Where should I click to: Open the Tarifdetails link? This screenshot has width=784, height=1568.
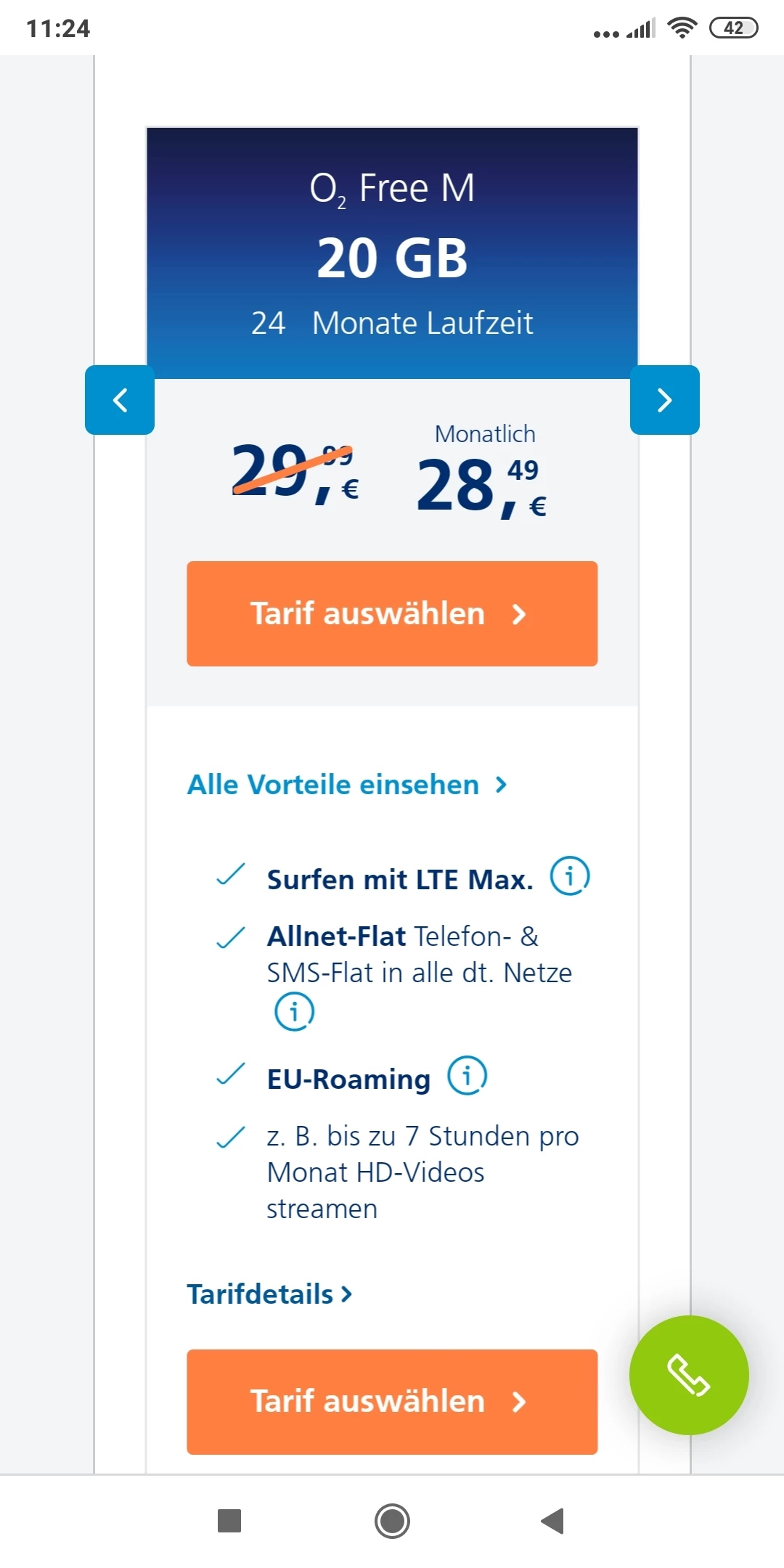coord(269,1294)
